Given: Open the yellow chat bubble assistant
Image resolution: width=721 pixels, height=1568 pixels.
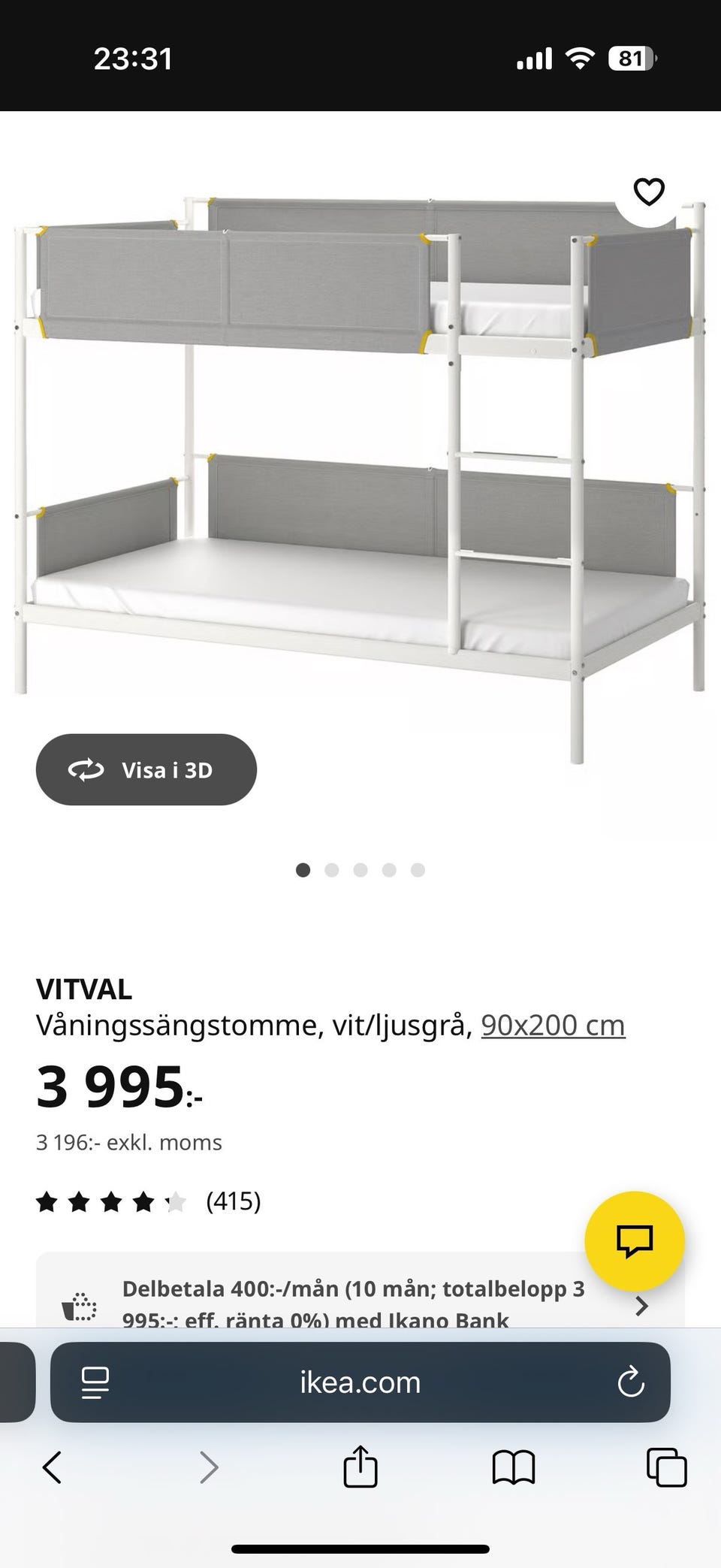Looking at the screenshot, I should (x=635, y=1241).
